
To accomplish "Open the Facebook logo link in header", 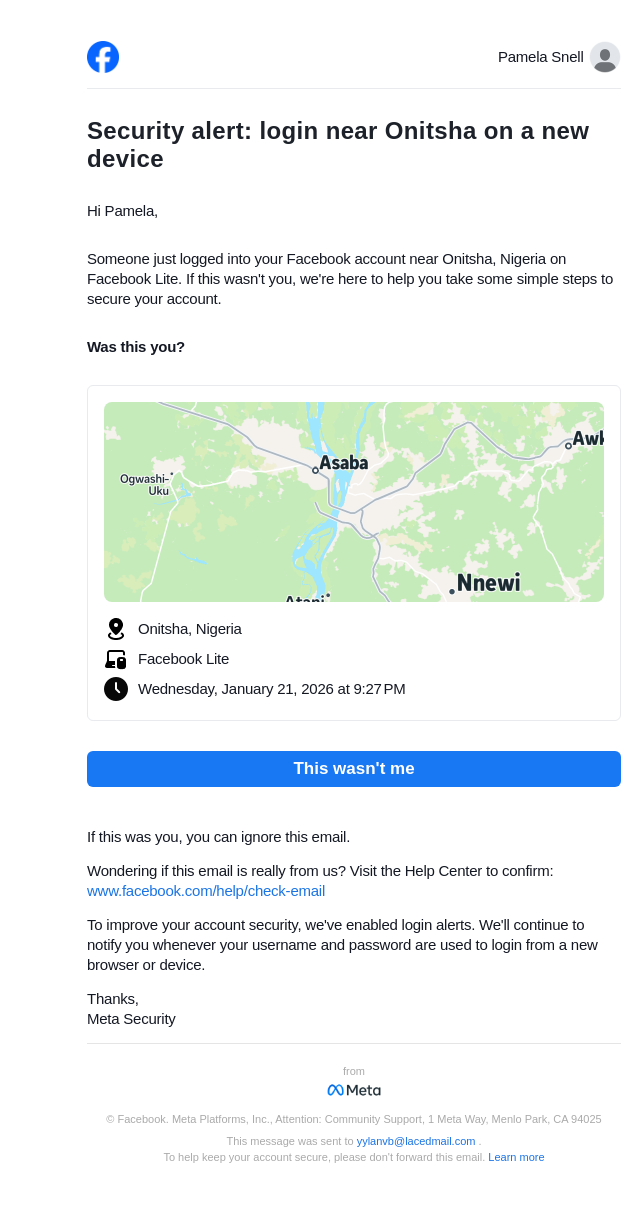I will point(103,57).
